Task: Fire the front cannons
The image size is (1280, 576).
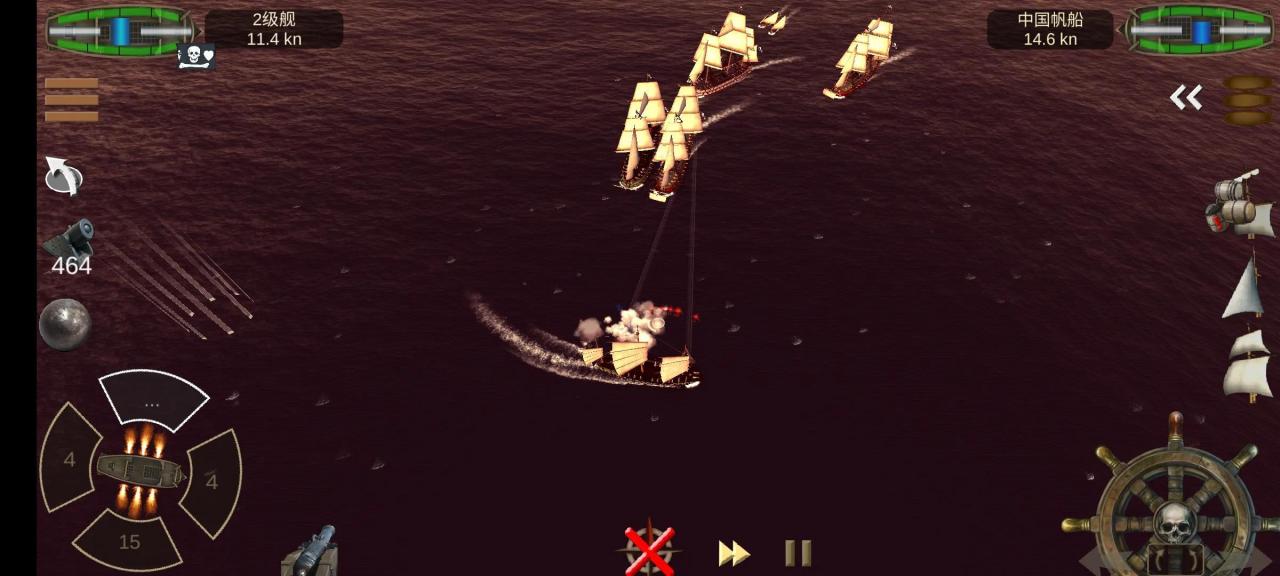Action: coord(152,401)
